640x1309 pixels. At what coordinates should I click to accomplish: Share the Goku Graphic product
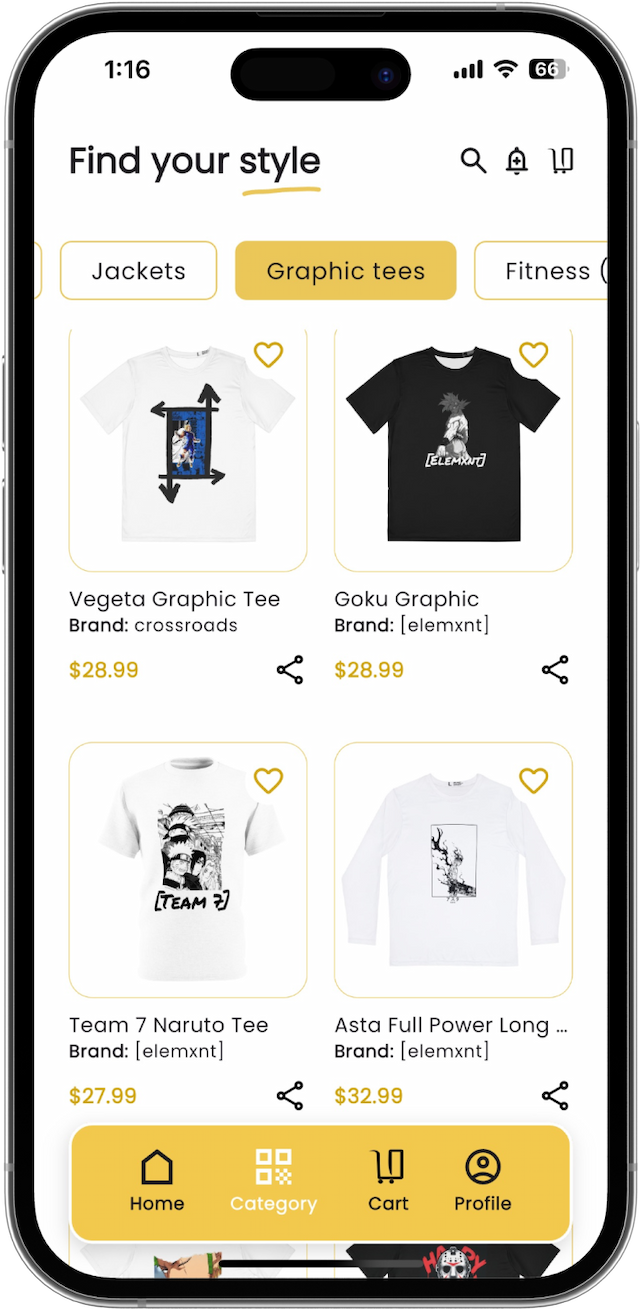[555, 670]
